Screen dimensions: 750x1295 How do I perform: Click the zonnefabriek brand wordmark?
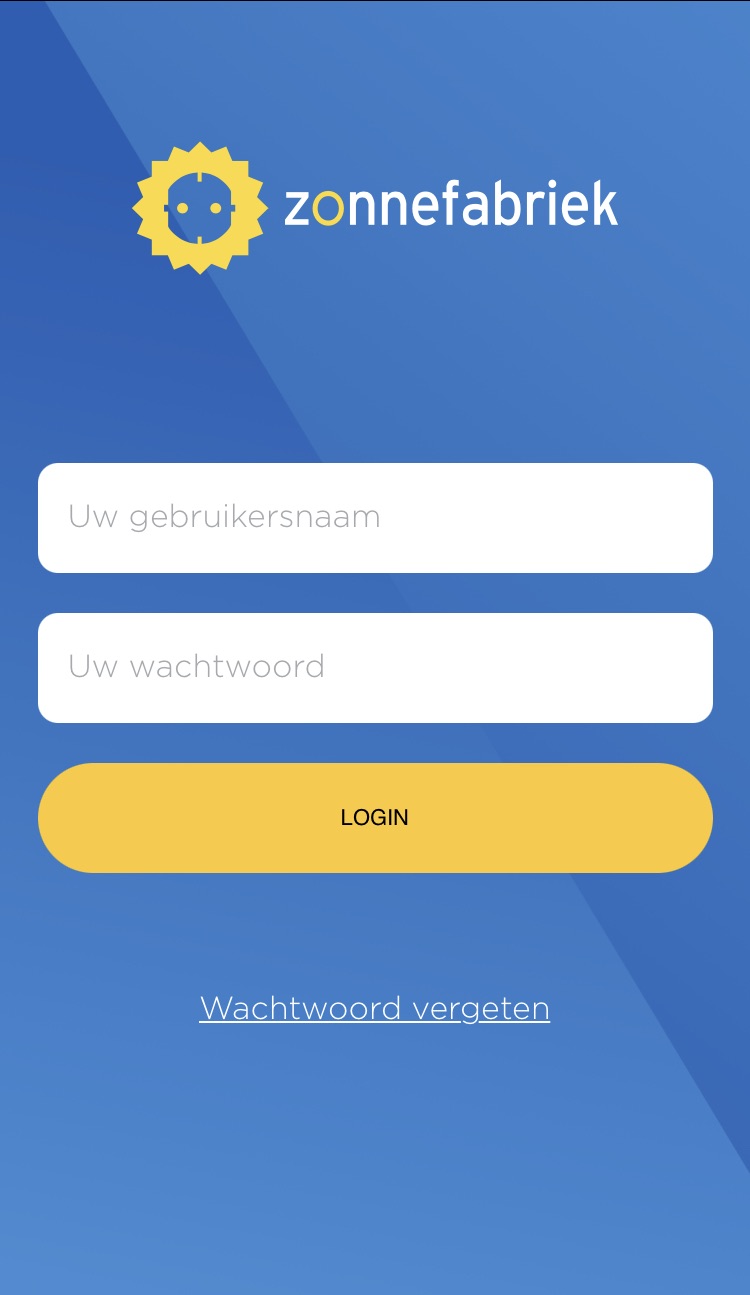[450, 205]
